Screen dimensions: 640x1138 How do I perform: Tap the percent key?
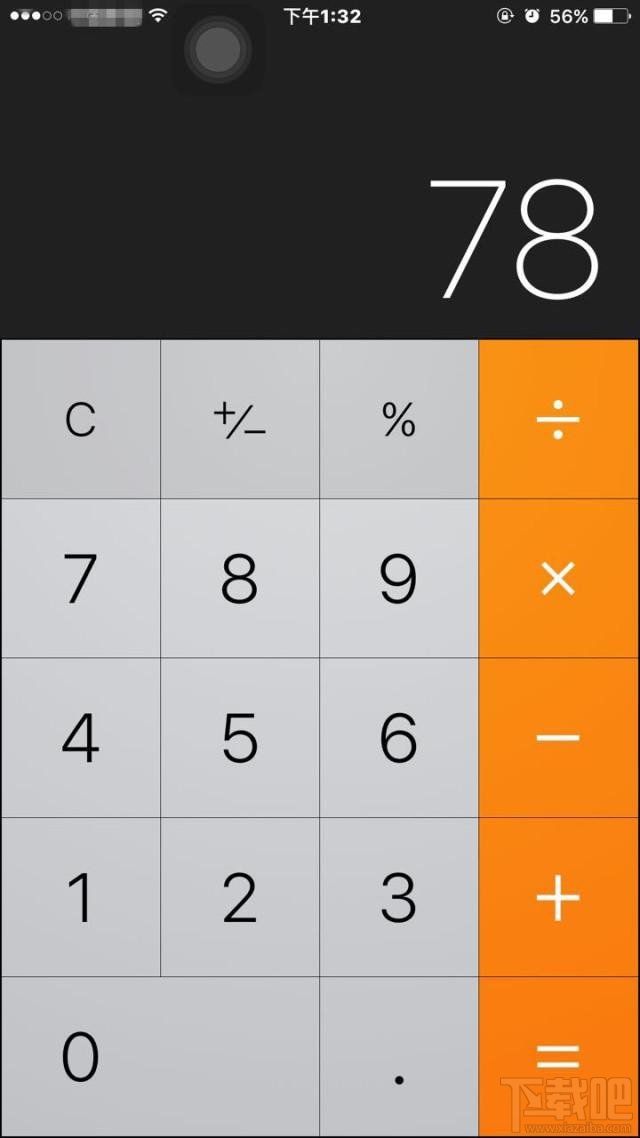[399, 420]
